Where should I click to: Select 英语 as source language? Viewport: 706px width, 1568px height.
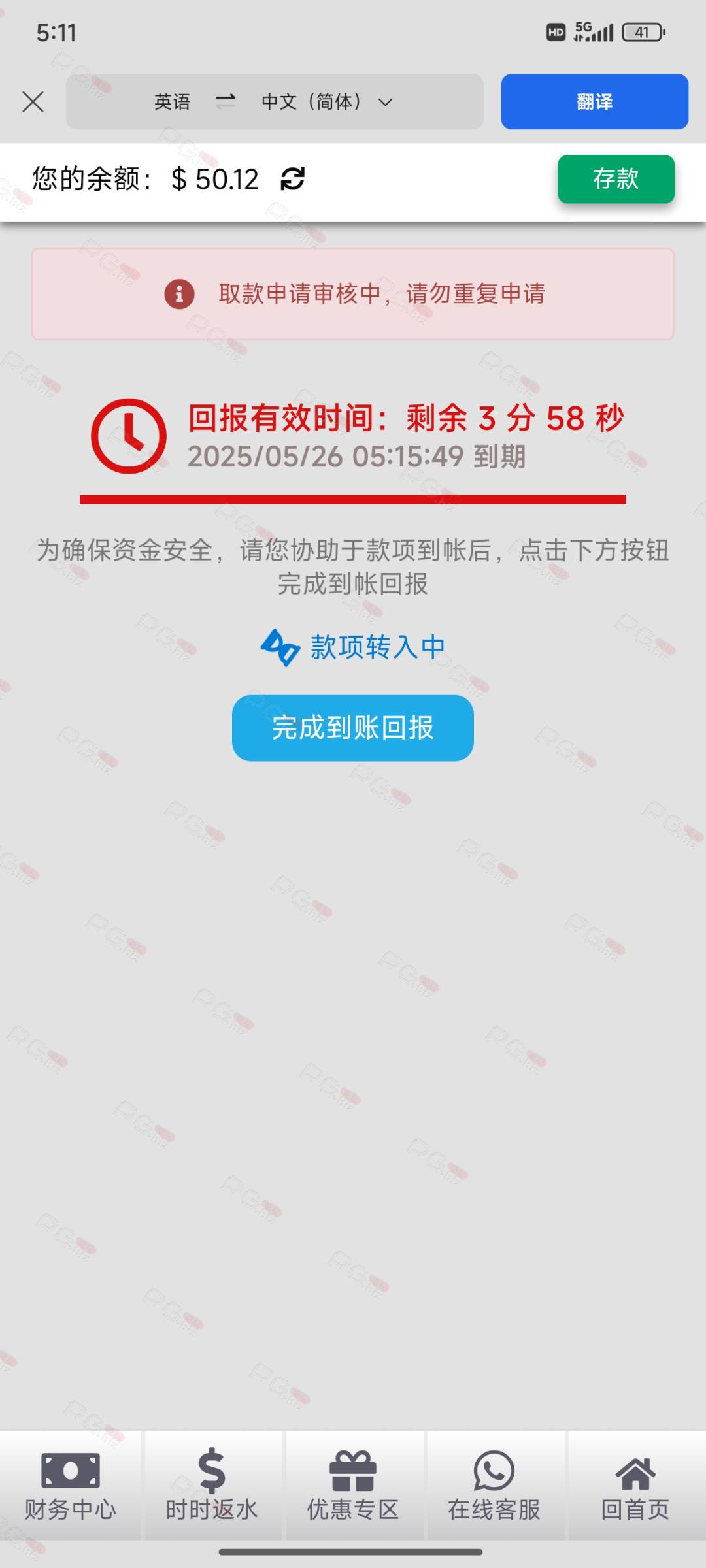click(x=173, y=102)
